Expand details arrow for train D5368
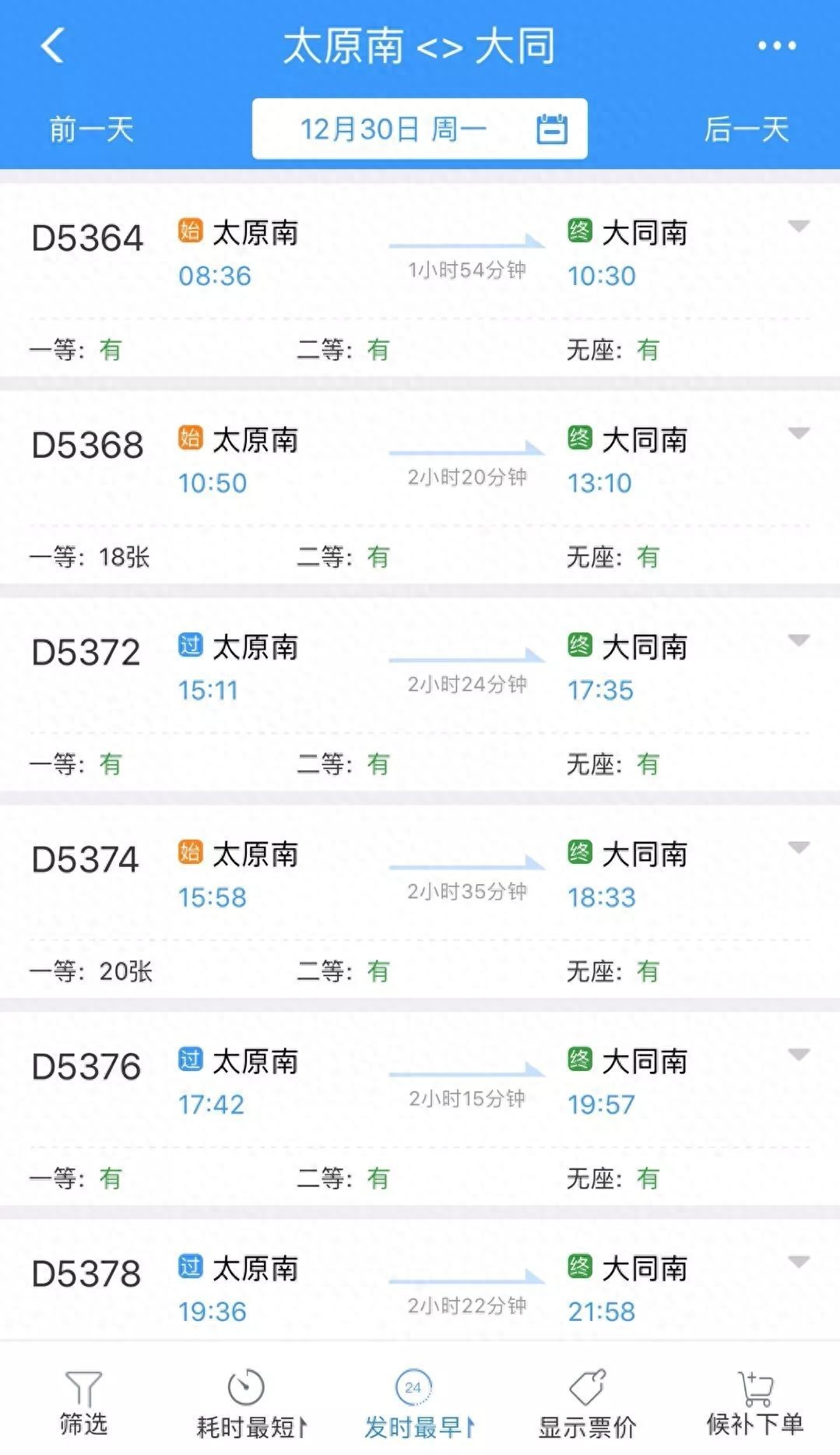Viewport: 840px width, 1455px height. coord(799,434)
